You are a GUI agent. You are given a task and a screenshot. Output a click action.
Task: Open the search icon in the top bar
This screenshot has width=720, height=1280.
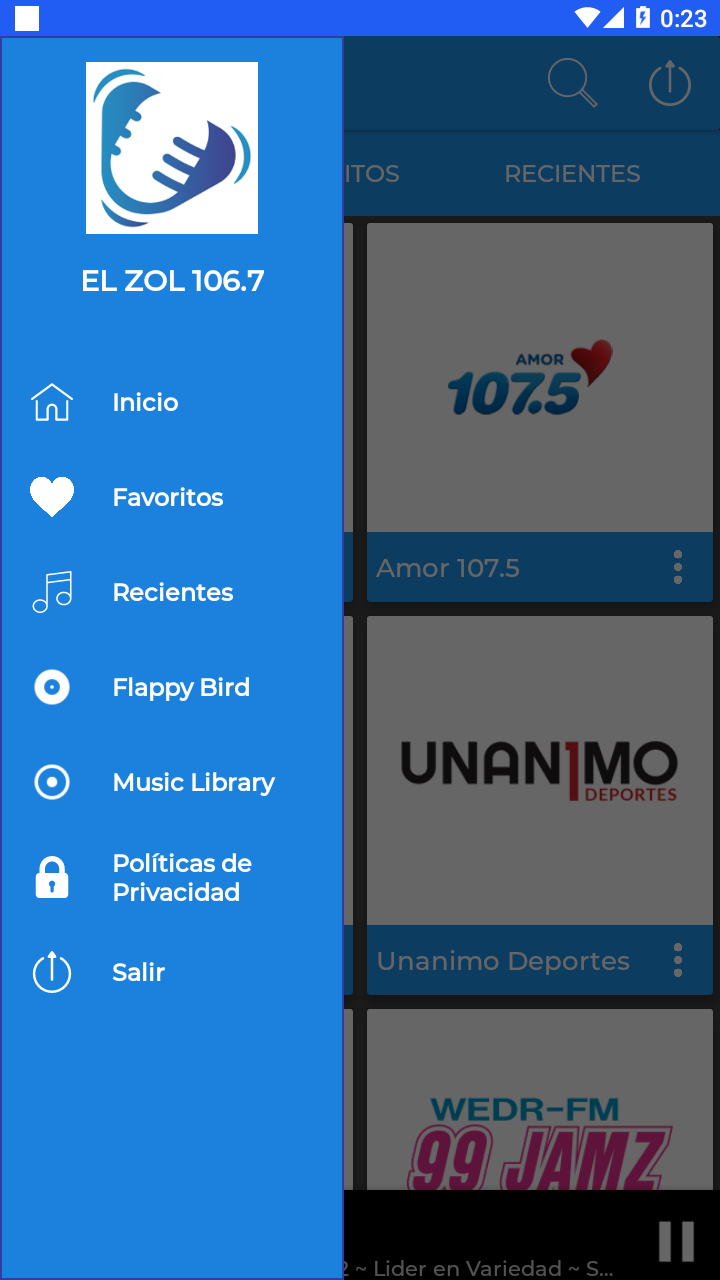[x=571, y=83]
